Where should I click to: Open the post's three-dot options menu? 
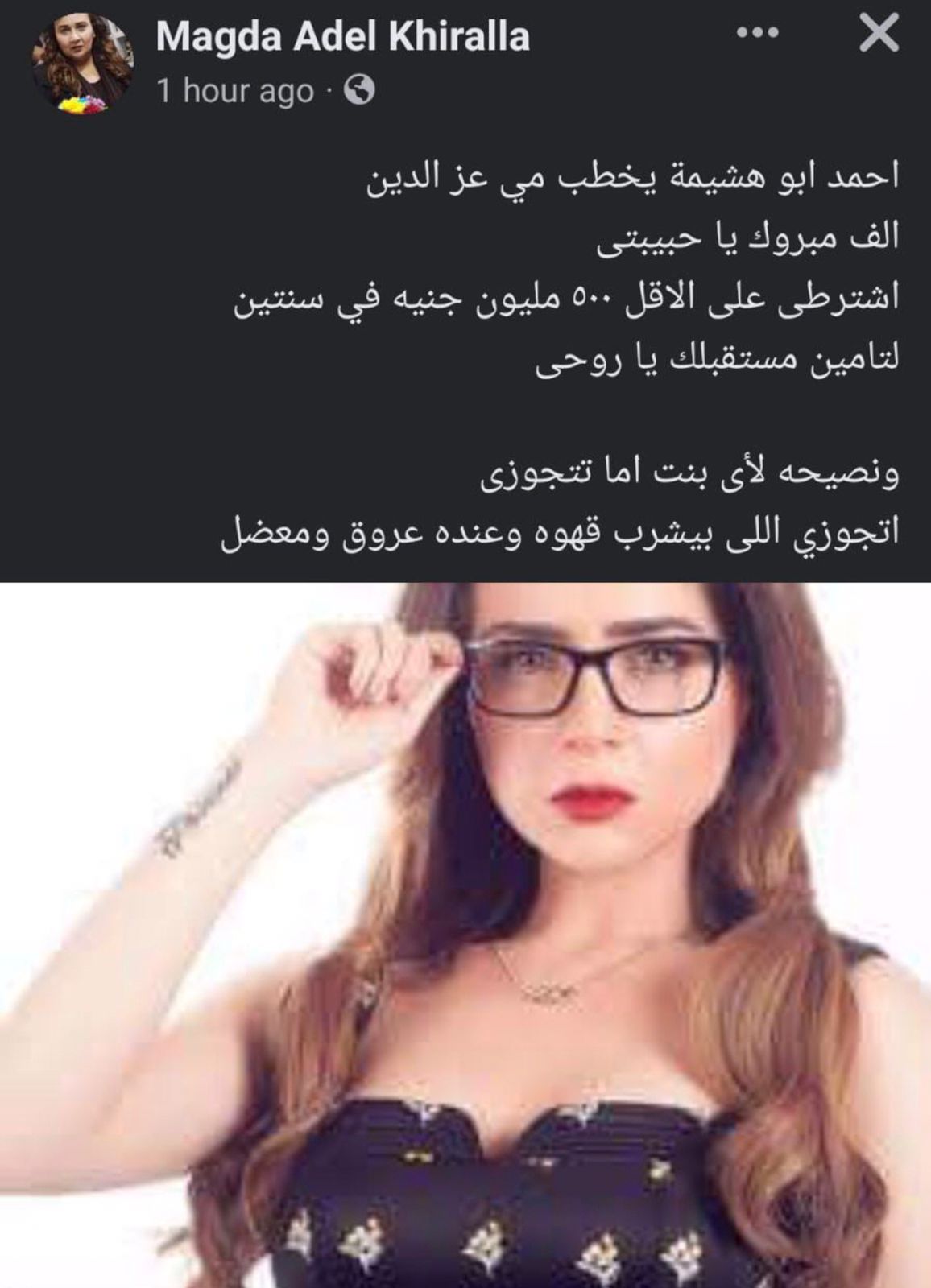tap(758, 34)
